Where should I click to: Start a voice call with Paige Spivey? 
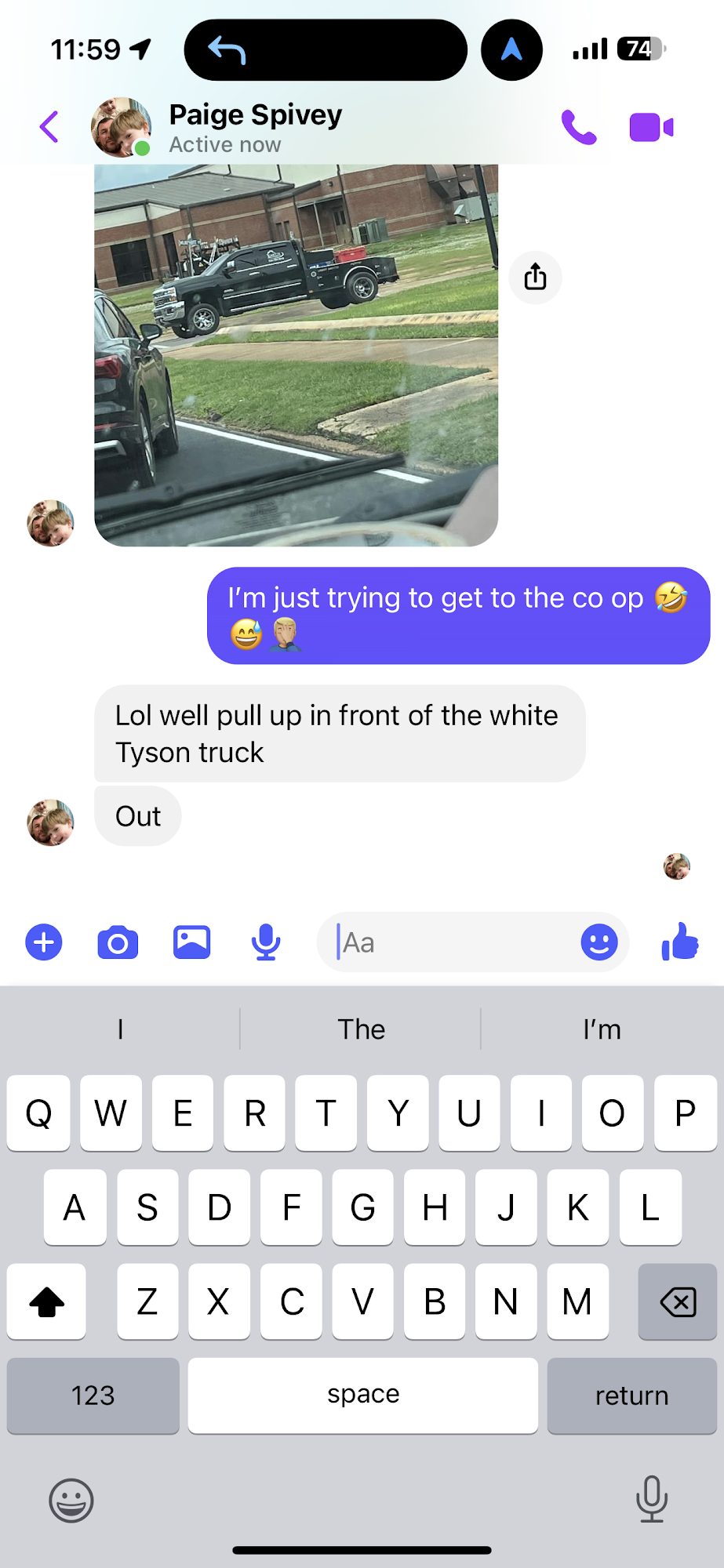point(579,127)
